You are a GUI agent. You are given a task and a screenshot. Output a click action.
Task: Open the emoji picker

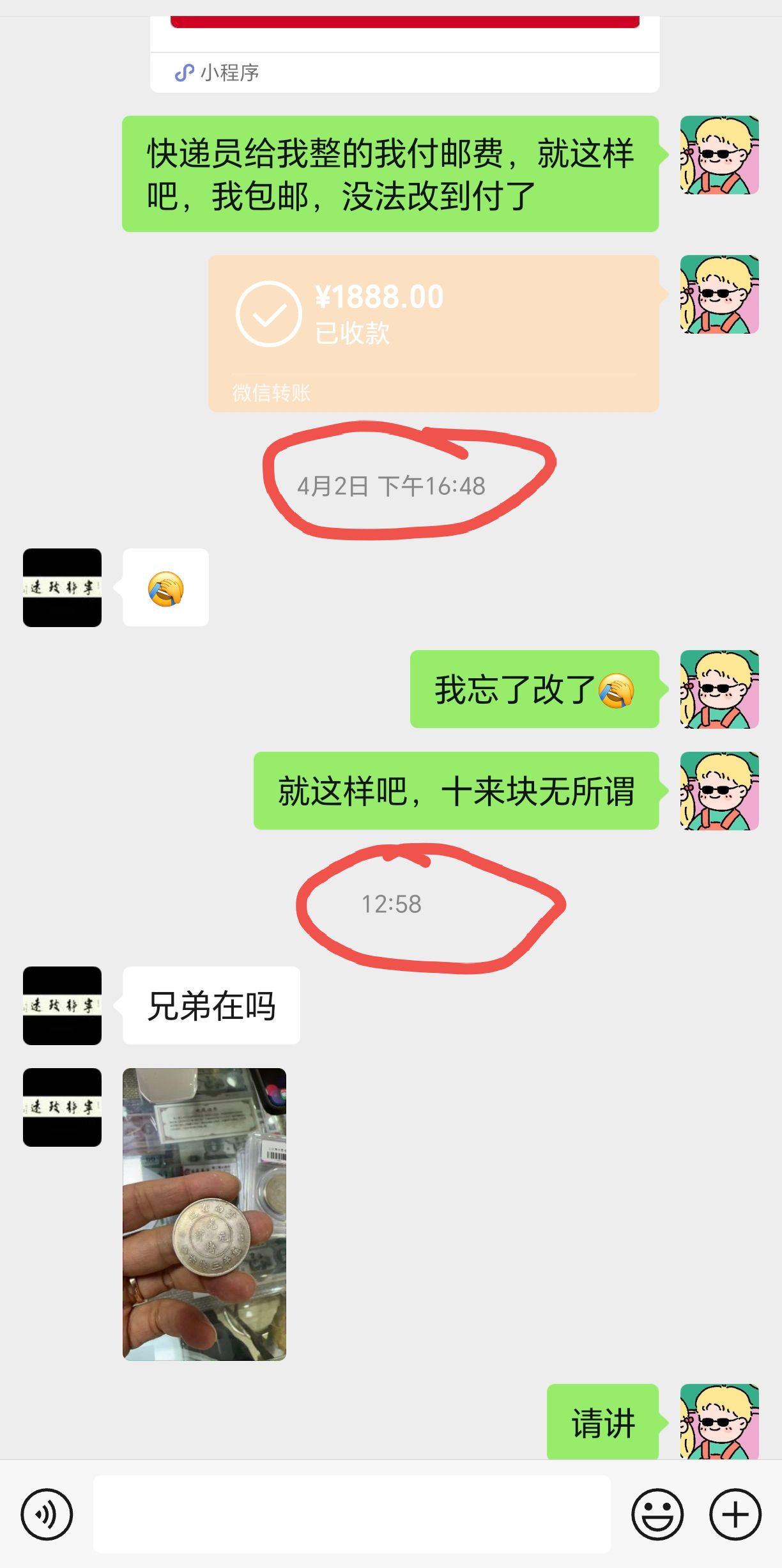coord(657,1514)
